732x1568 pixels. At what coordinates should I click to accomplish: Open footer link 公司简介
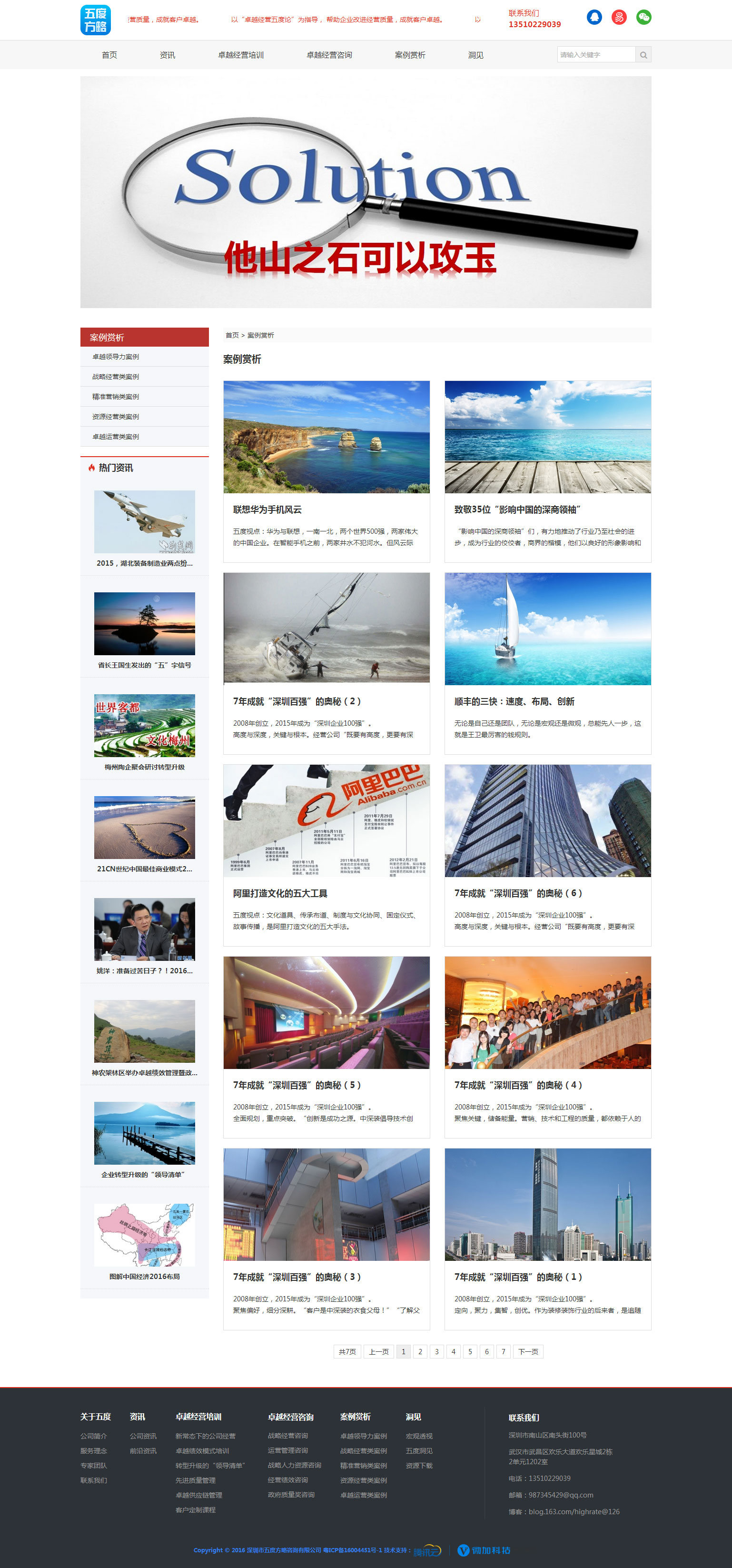tap(93, 1436)
